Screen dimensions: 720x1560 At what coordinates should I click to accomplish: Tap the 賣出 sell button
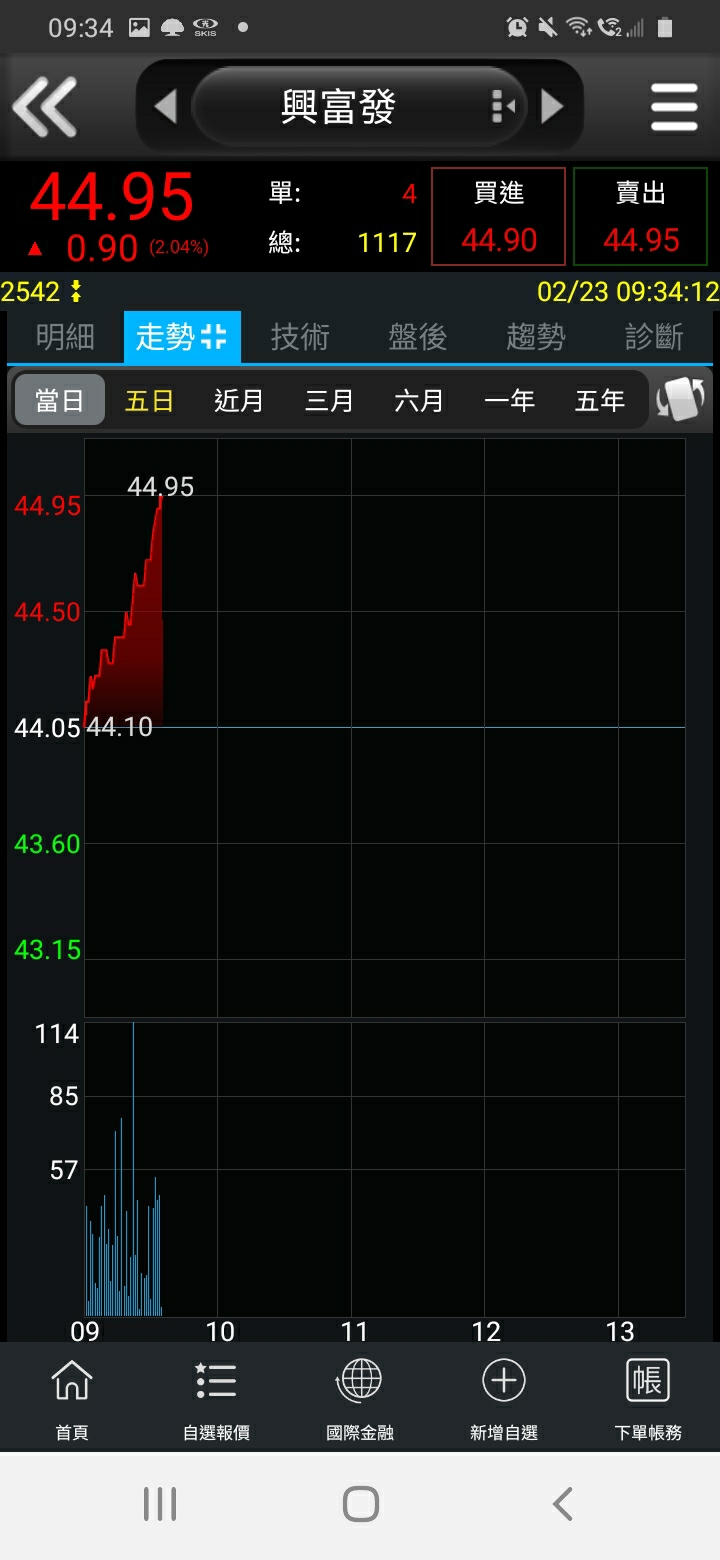point(640,216)
